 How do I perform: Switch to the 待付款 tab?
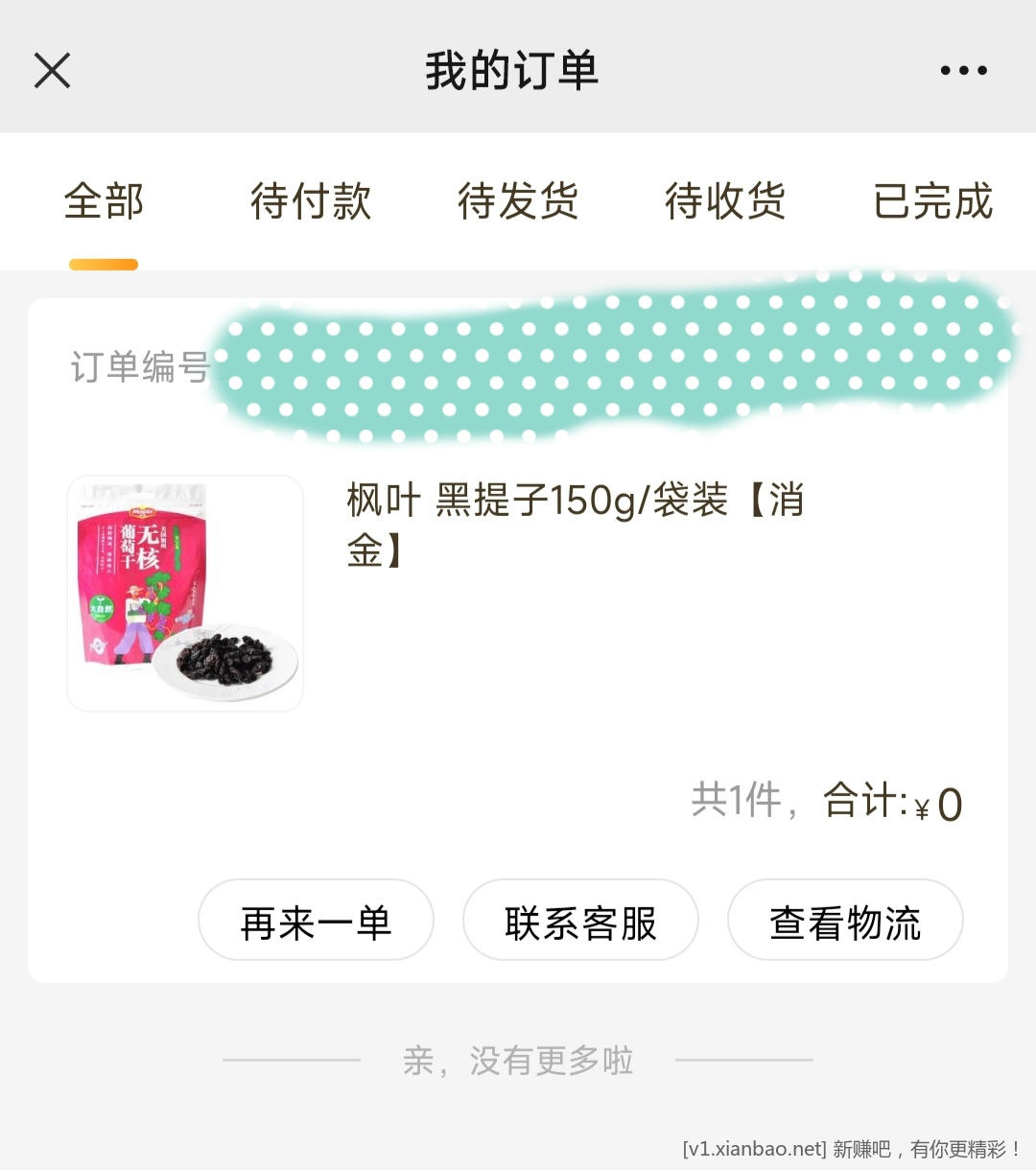click(x=311, y=202)
